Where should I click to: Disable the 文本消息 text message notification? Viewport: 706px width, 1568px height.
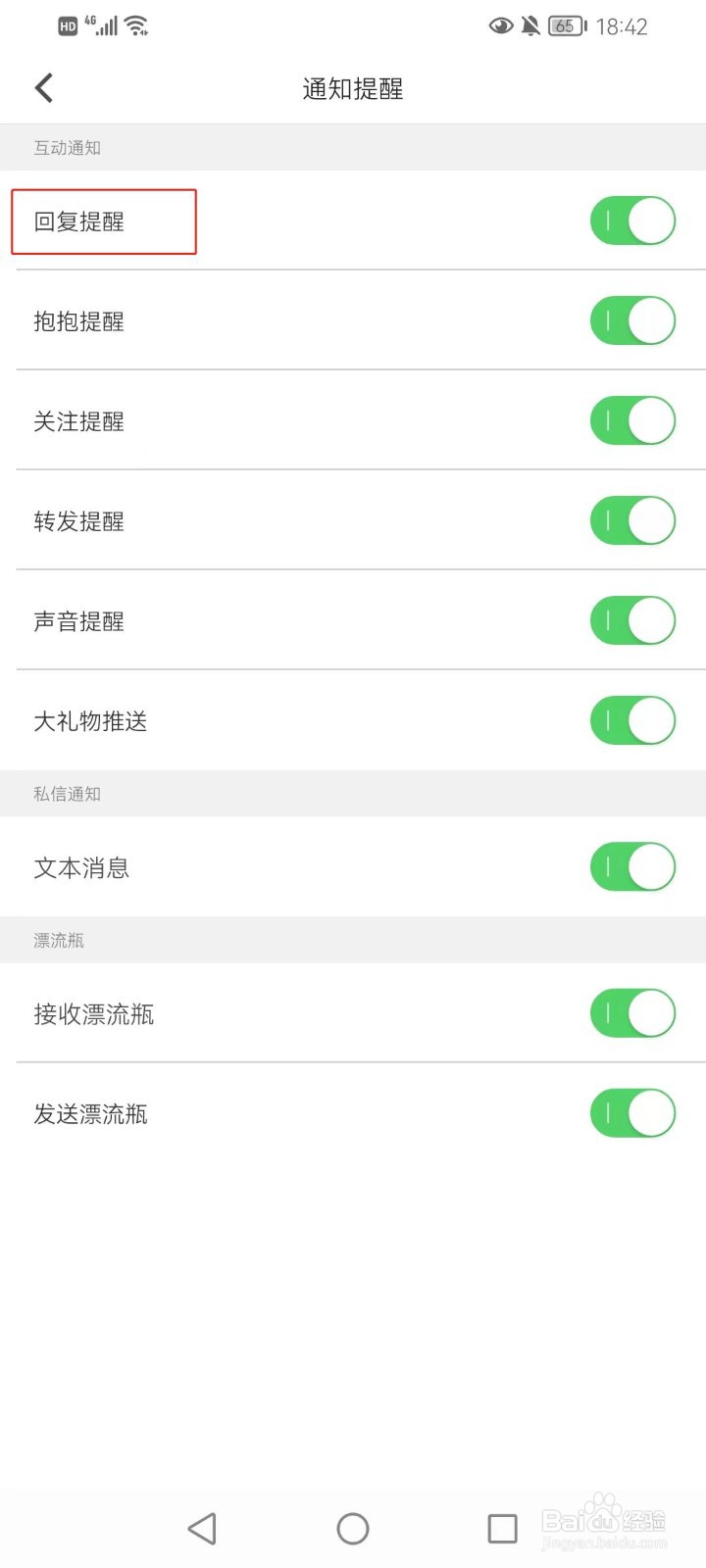pos(631,867)
